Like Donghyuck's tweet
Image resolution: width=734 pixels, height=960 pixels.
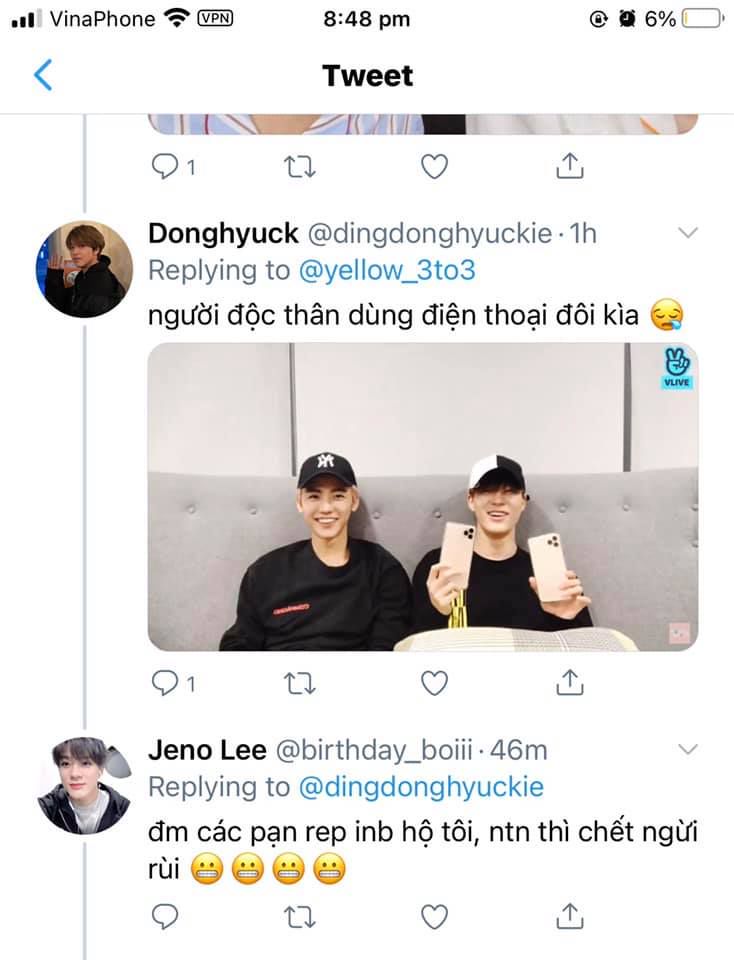433,683
